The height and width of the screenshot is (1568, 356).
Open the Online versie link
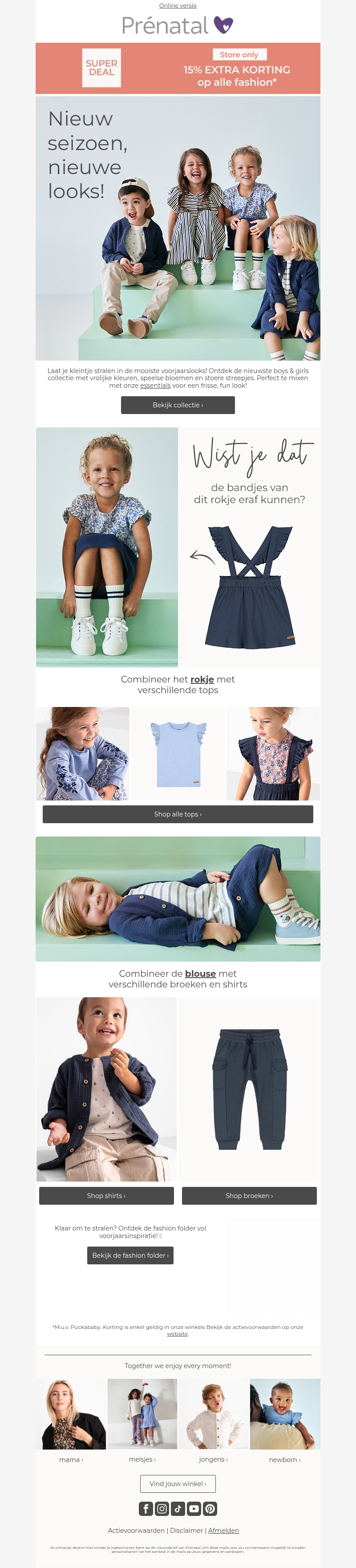[178, 5]
